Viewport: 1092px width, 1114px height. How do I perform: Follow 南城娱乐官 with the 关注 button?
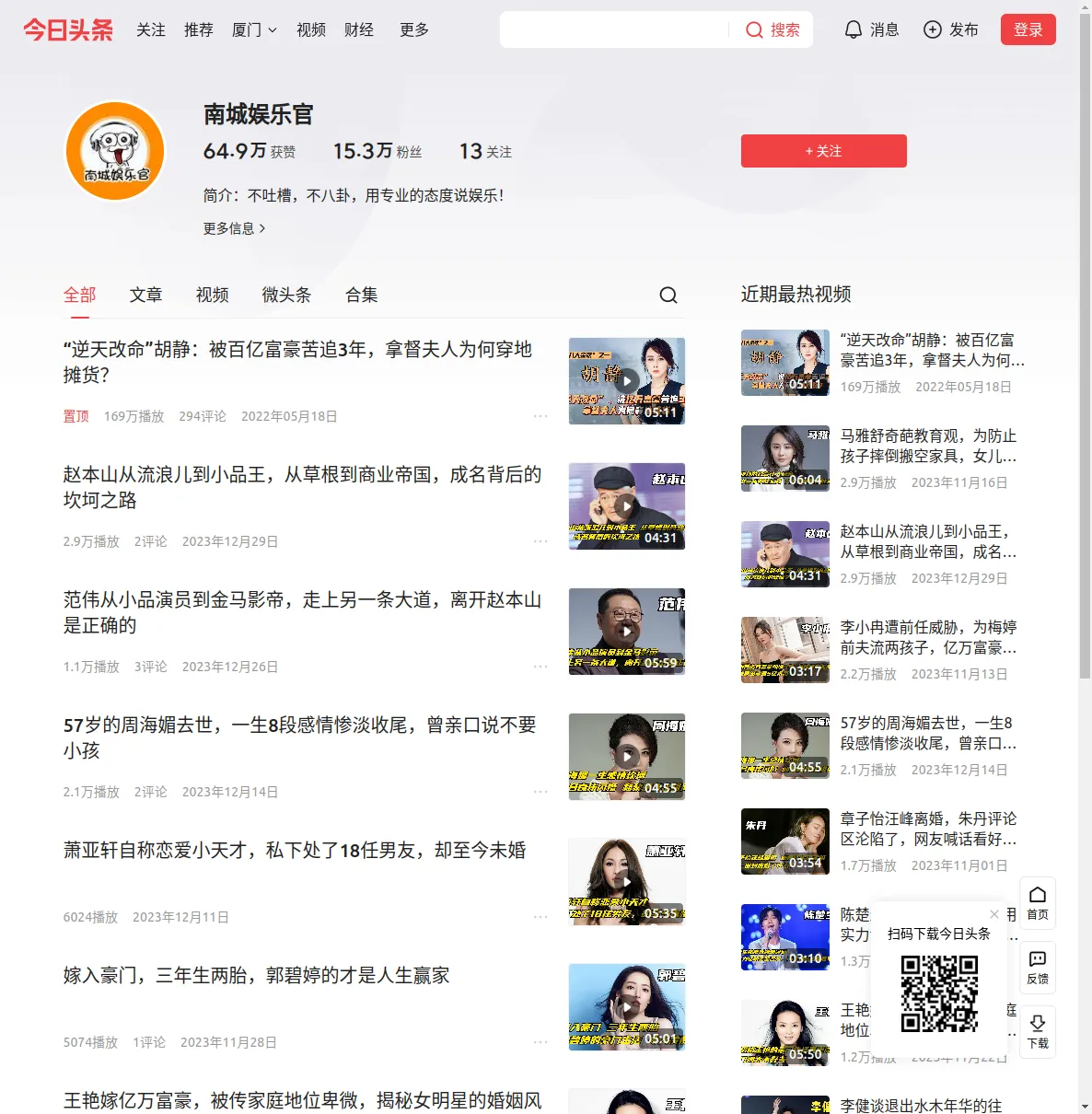click(823, 151)
